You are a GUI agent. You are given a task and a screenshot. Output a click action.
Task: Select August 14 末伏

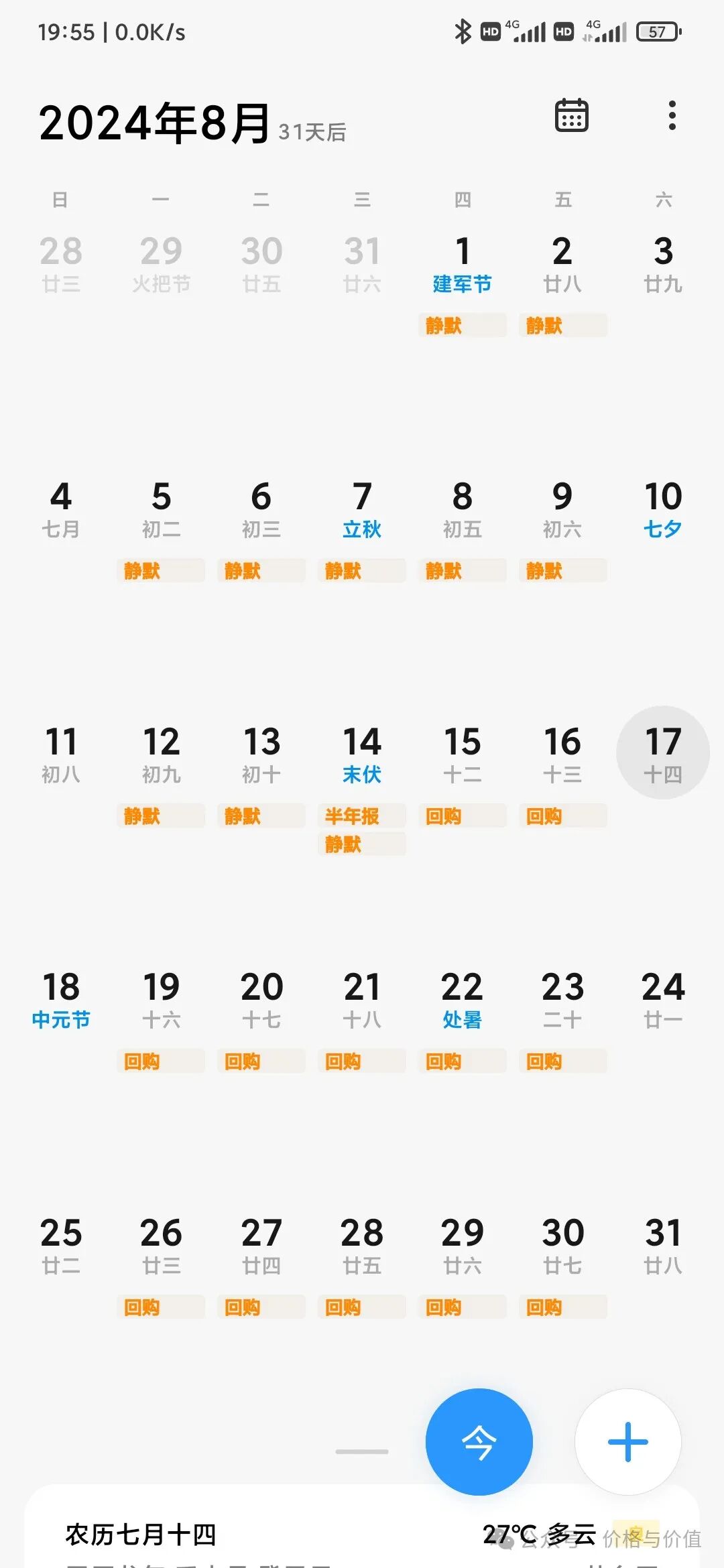[x=362, y=755]
